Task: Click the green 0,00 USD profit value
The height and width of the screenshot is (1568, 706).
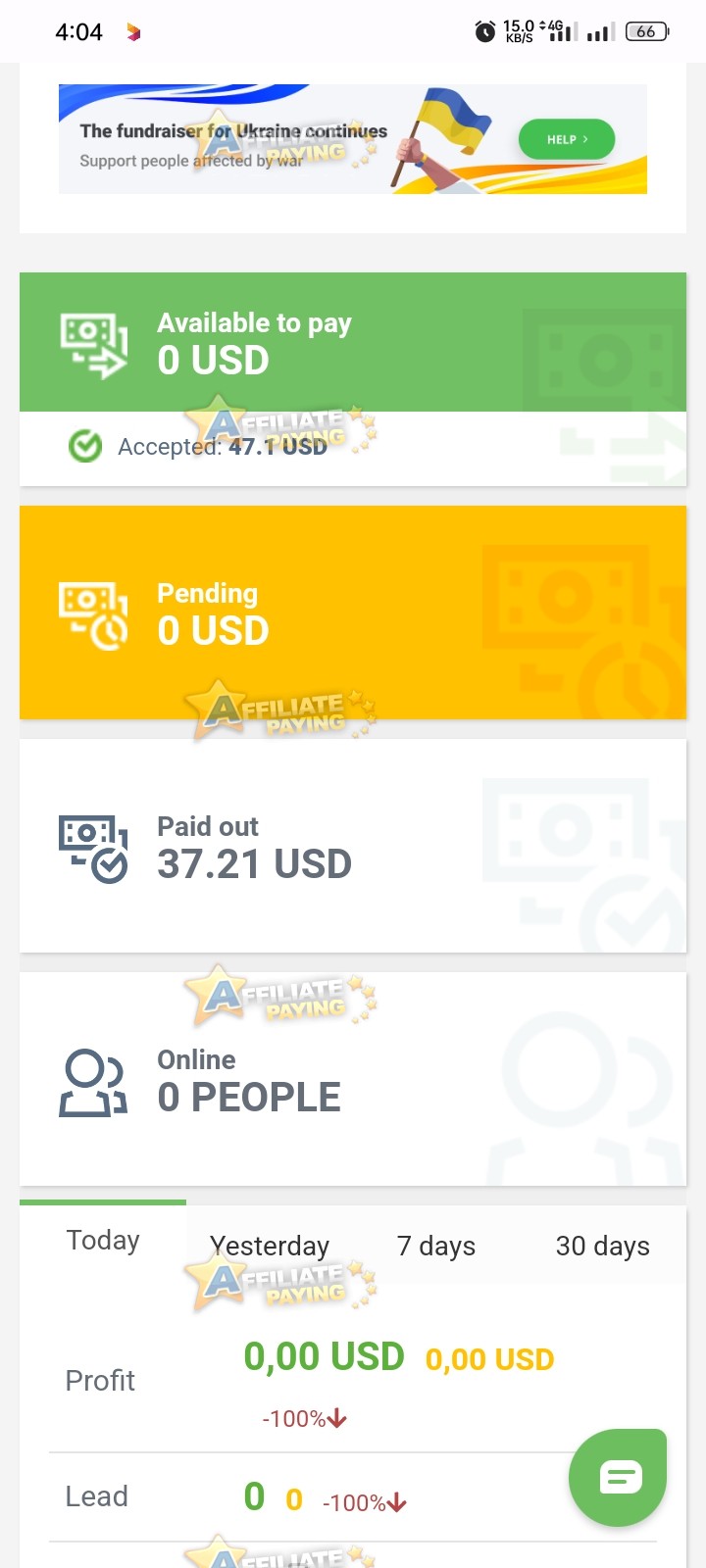Action: tap(324, 1356)
